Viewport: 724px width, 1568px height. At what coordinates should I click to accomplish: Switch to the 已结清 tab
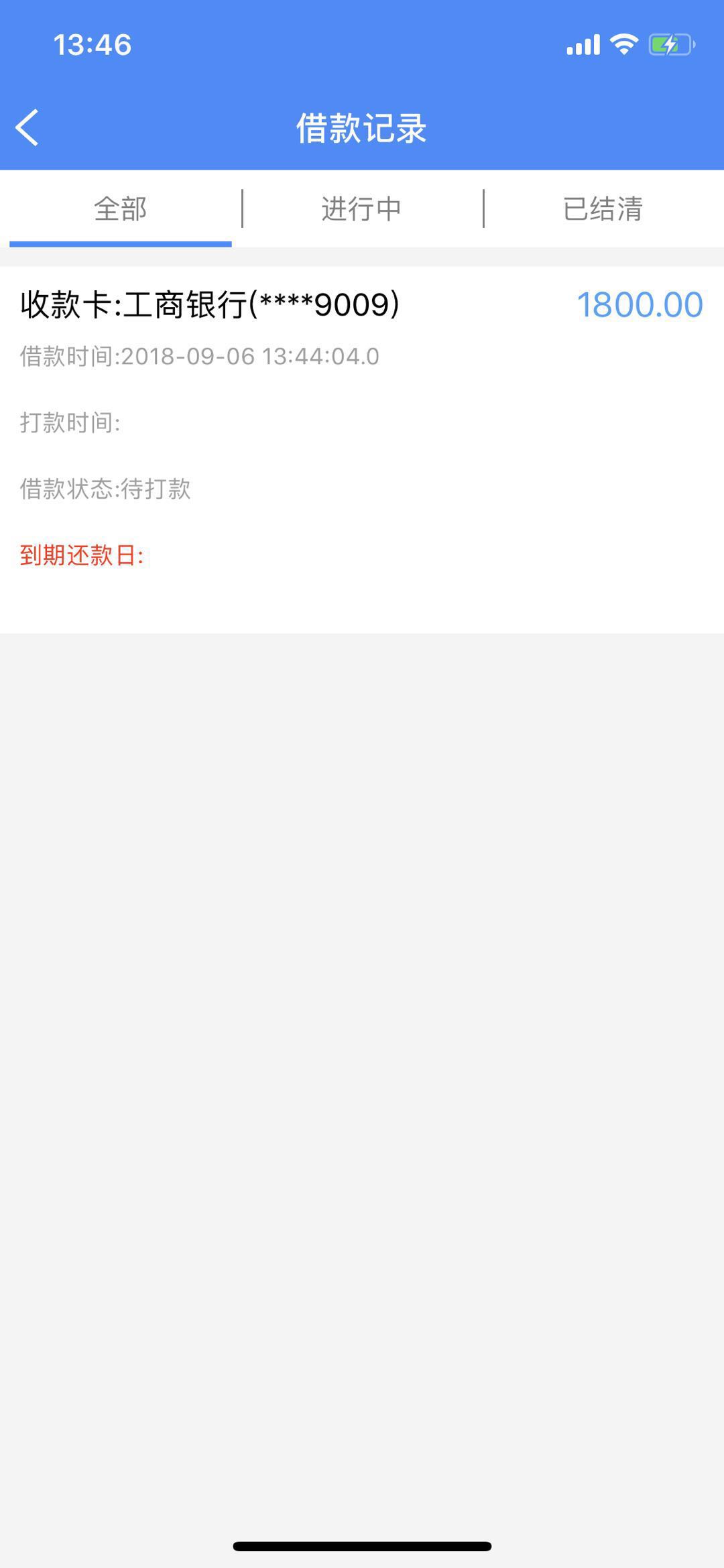pyautogui.click(x=603, y=208)
